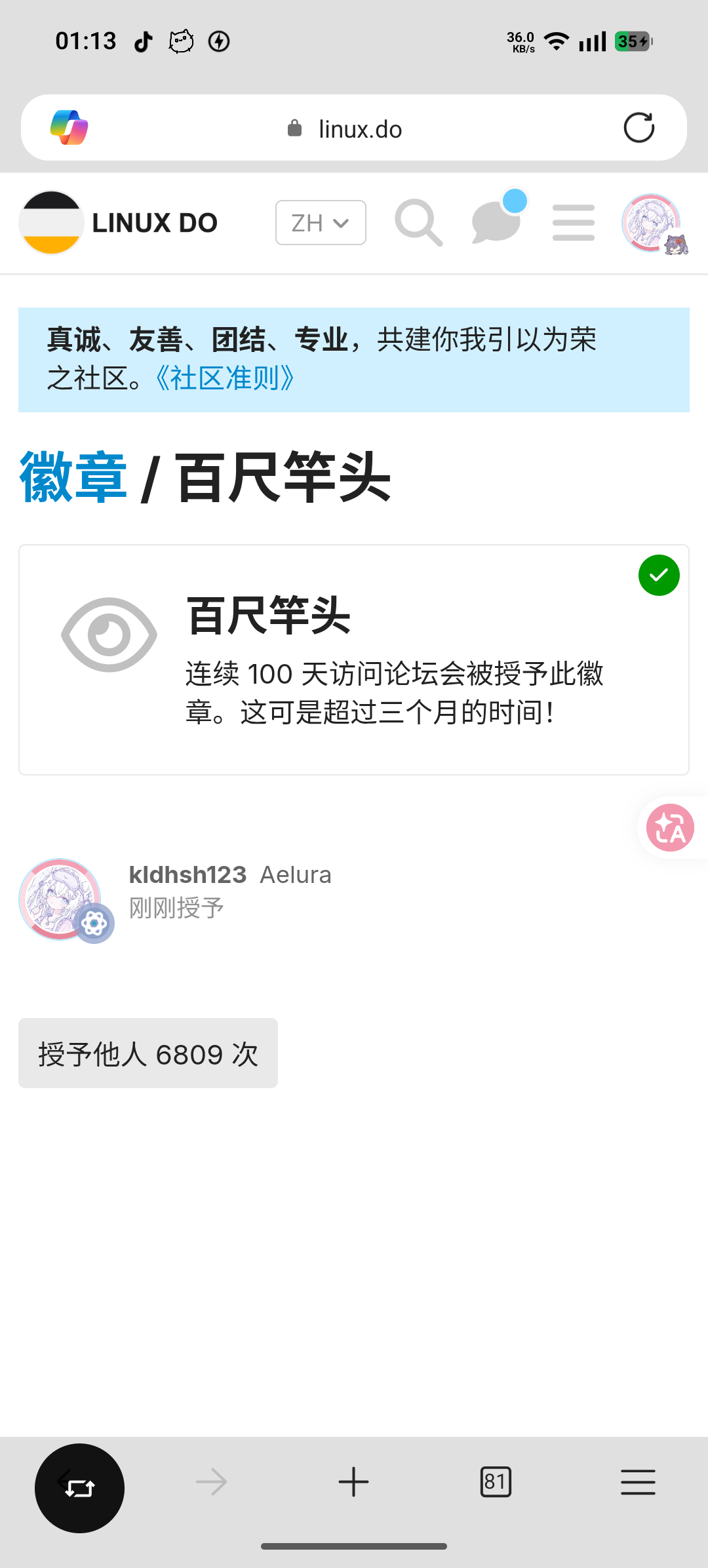Open the Copilot icon in address bar
This screenshot has height=1568, width=708.
coord(69,128)
